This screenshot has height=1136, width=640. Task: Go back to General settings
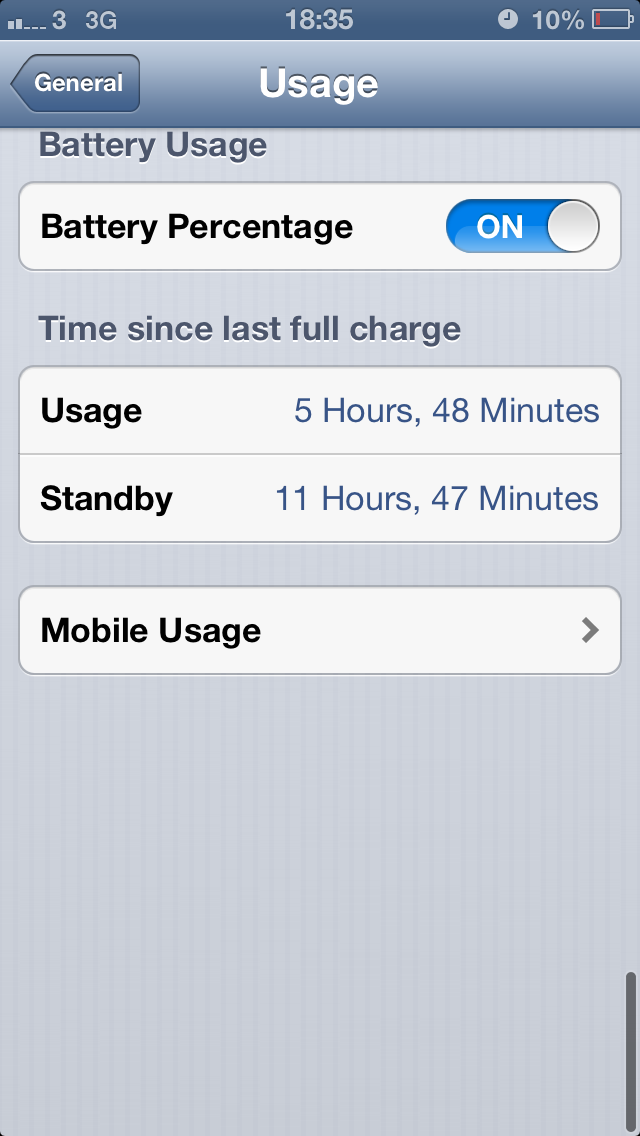[x=75, y=83]
